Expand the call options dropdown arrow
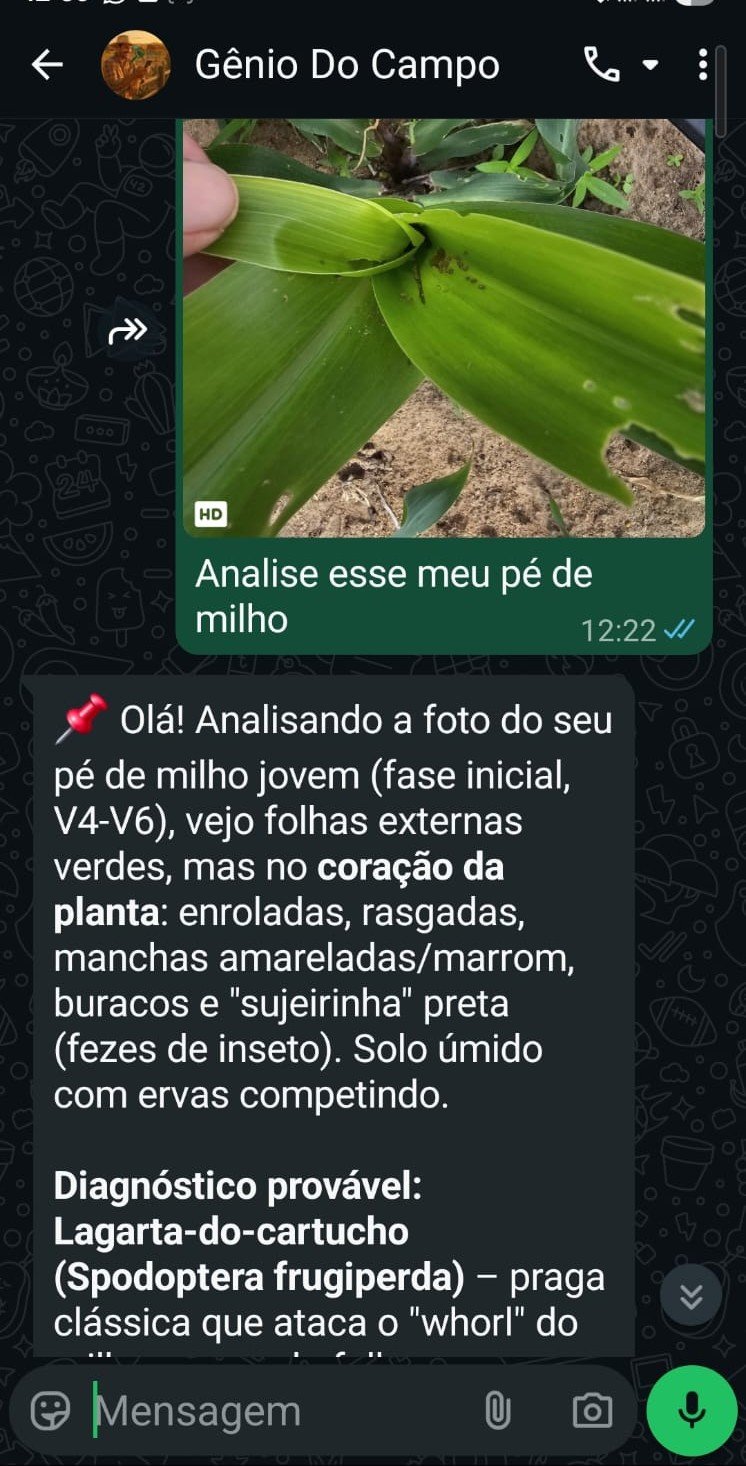The width and height of the screenshot is (746, 1466). [x=651, y=64]
